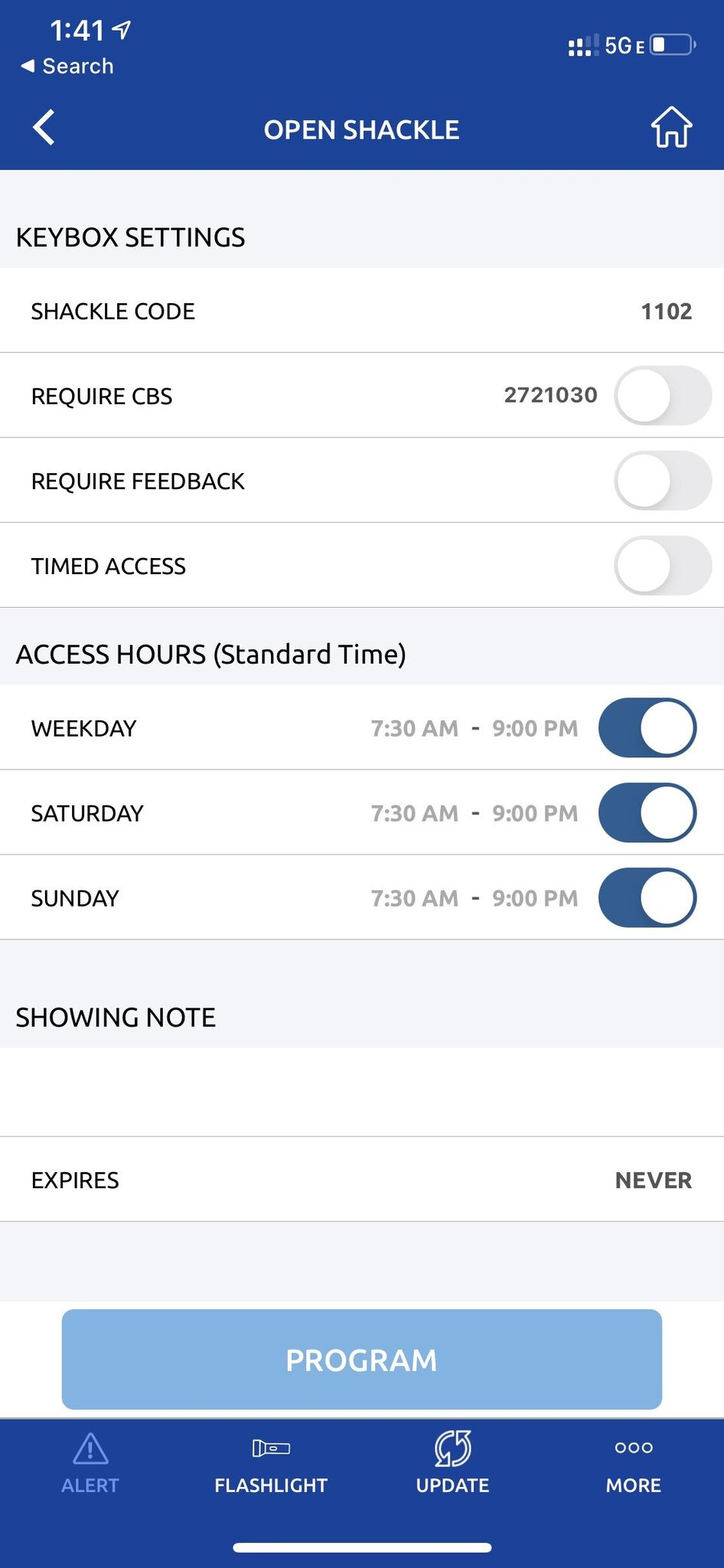
Task: Switch off Sunday access hours
Action: [x=647, y=897]
